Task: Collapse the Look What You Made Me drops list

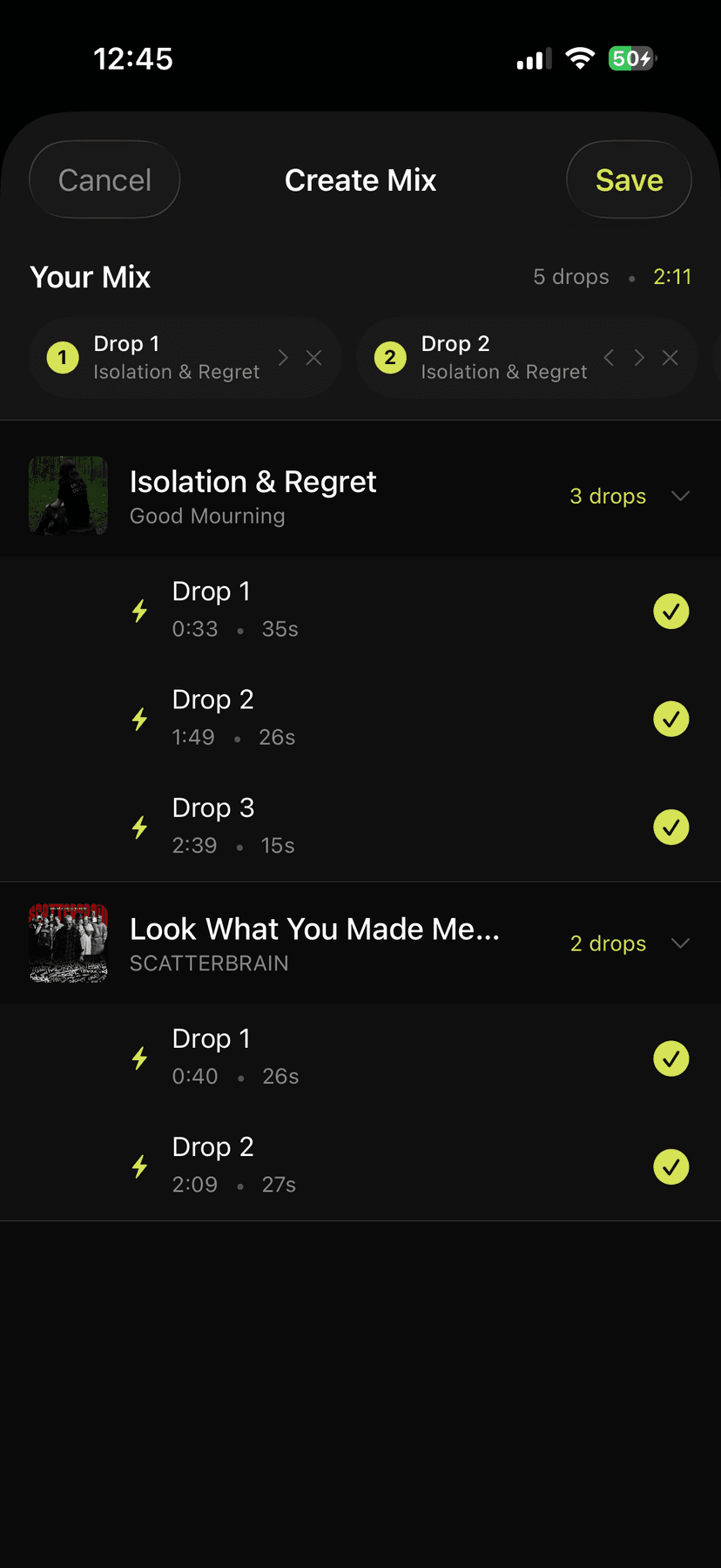Action: (x=681, y=943)
